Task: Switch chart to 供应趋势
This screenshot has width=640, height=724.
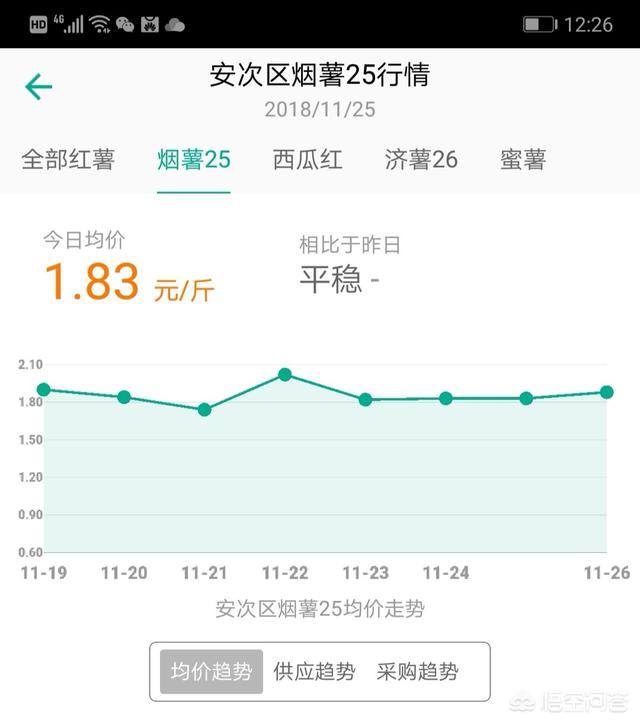Action: click(315, 672)
